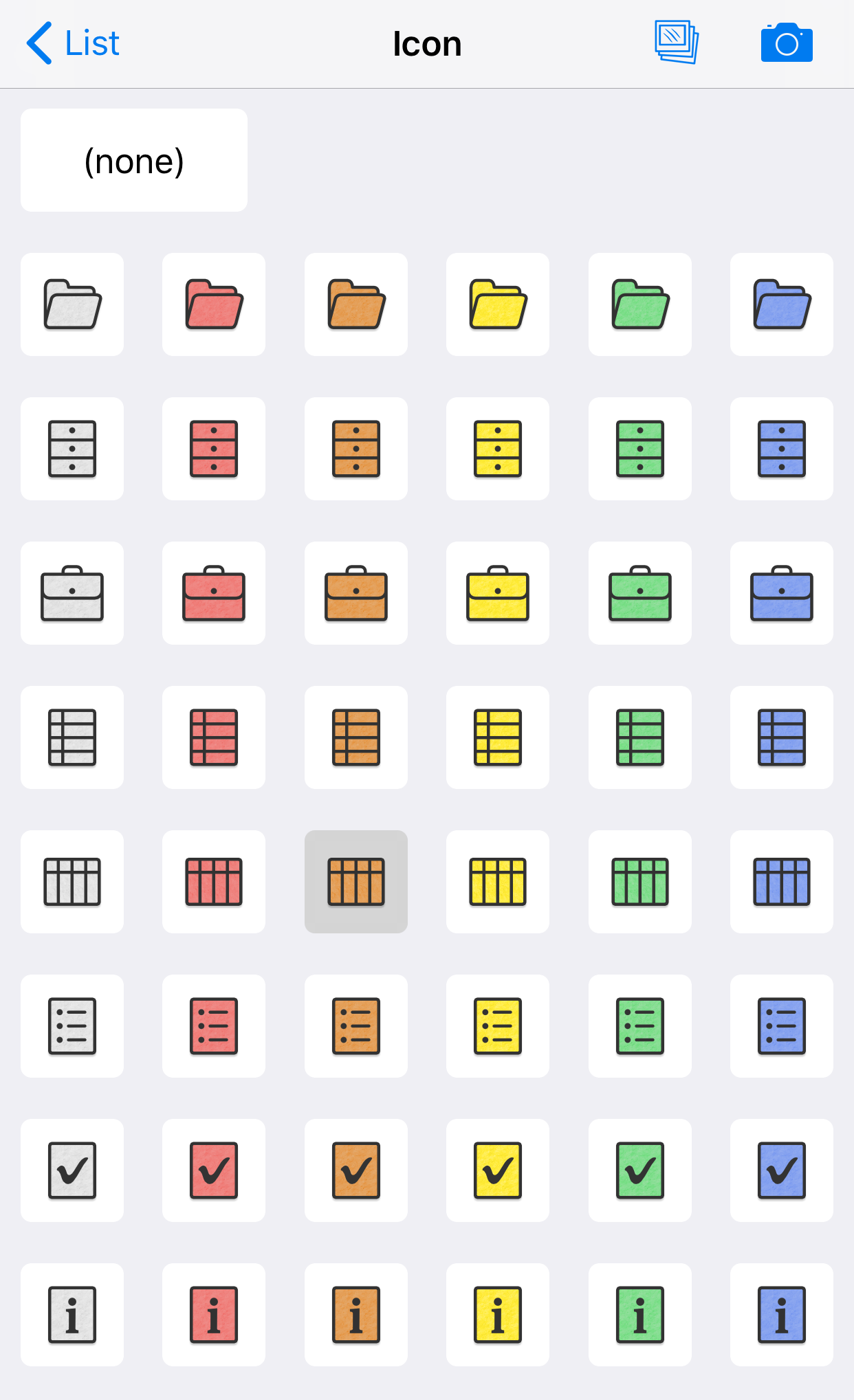Select the orange briefcase icon
This screenshot has width=854, height=1400.
tap(356, 593)
